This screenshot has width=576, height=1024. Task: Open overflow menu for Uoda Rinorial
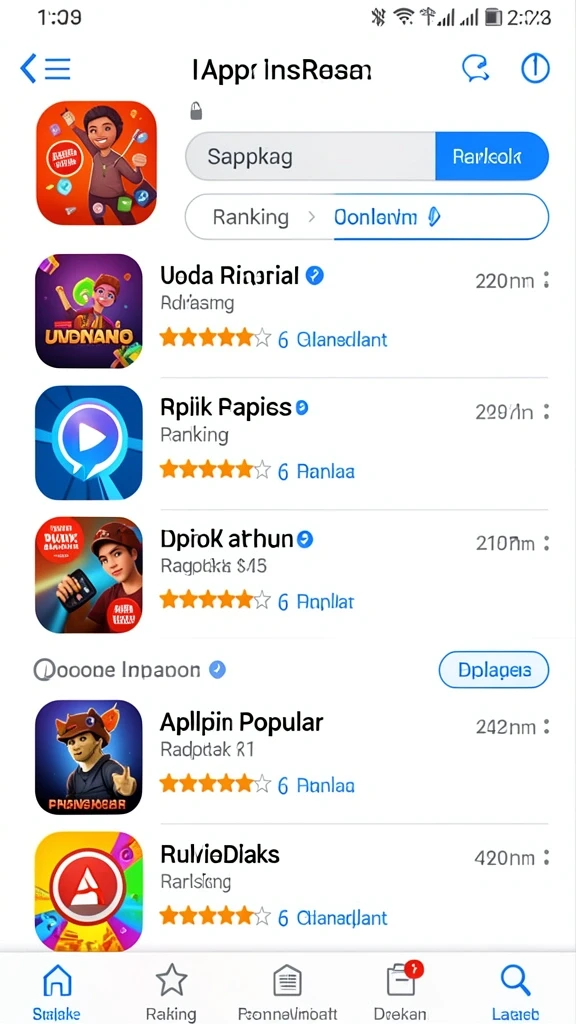pyautogui.click(x=546, y=281)
